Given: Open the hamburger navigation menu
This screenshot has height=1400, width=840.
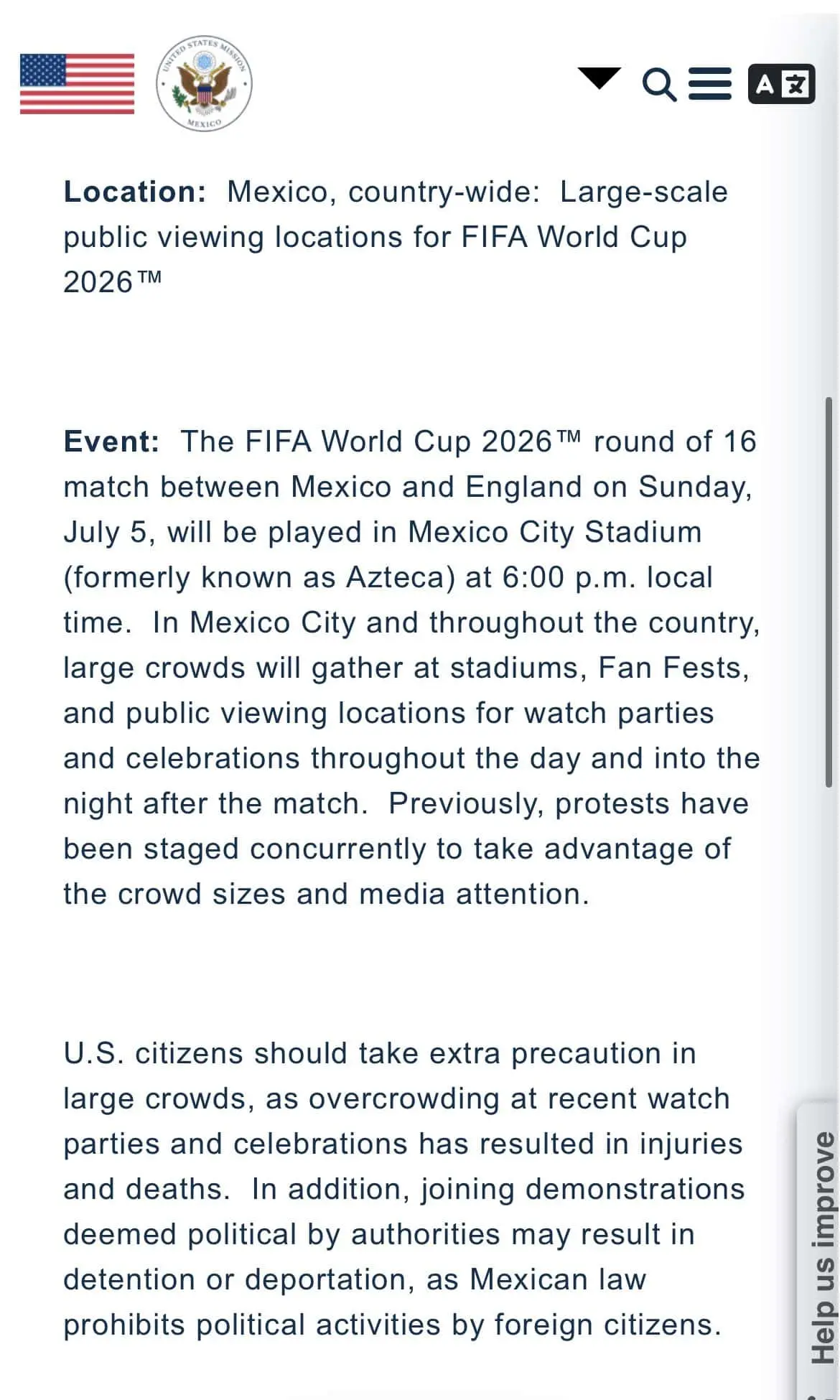Looking at the screenshot, I should (710, 84).
